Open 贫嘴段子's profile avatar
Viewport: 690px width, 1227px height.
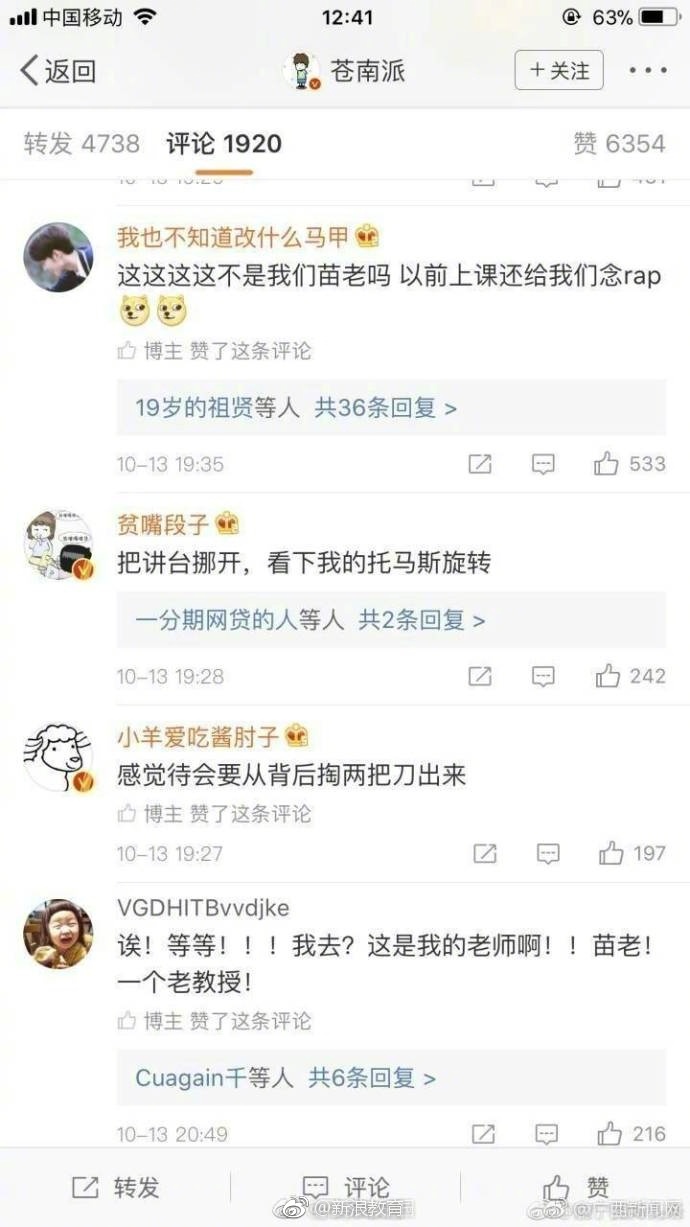[x=58, y=544]
